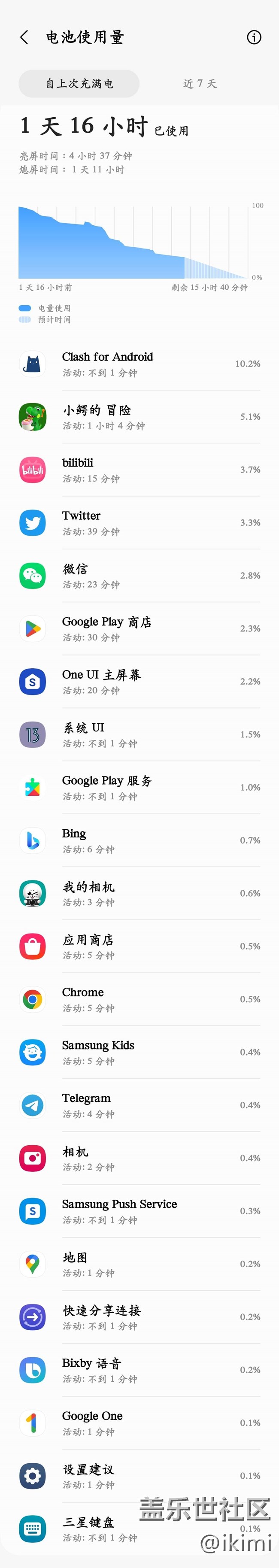Tap the Google Play 商店 row
This screenshot has width=279, height=1568.
[x=139, y=629]
